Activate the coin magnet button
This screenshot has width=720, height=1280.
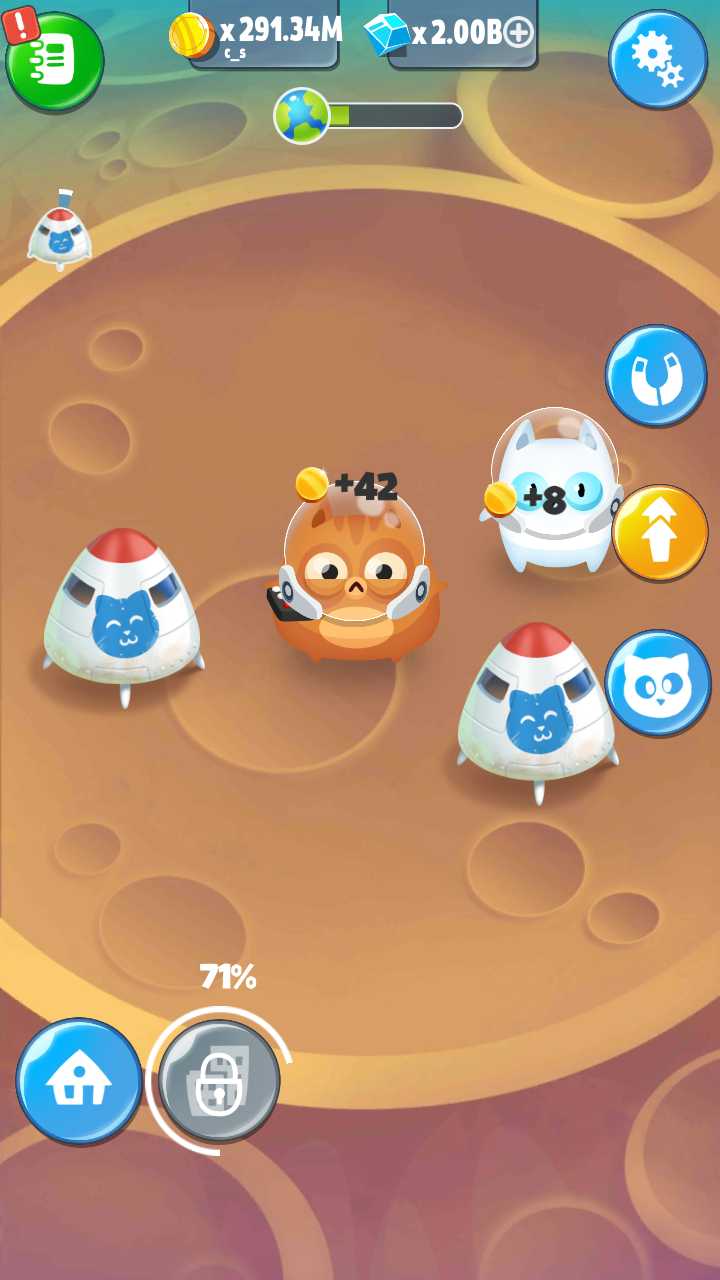(656, 376)
